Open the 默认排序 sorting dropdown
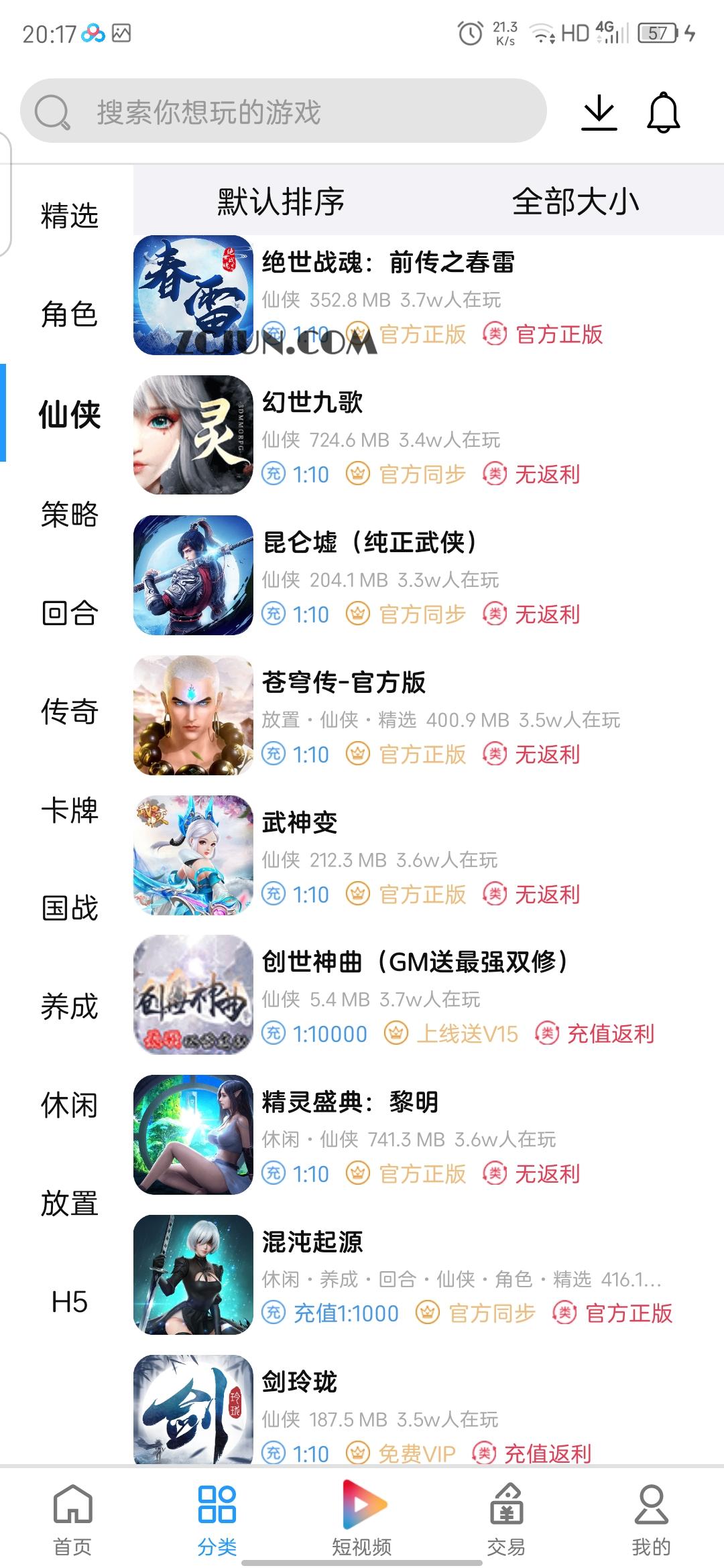The image size is (724, 1568). click(x=280, y=201)
